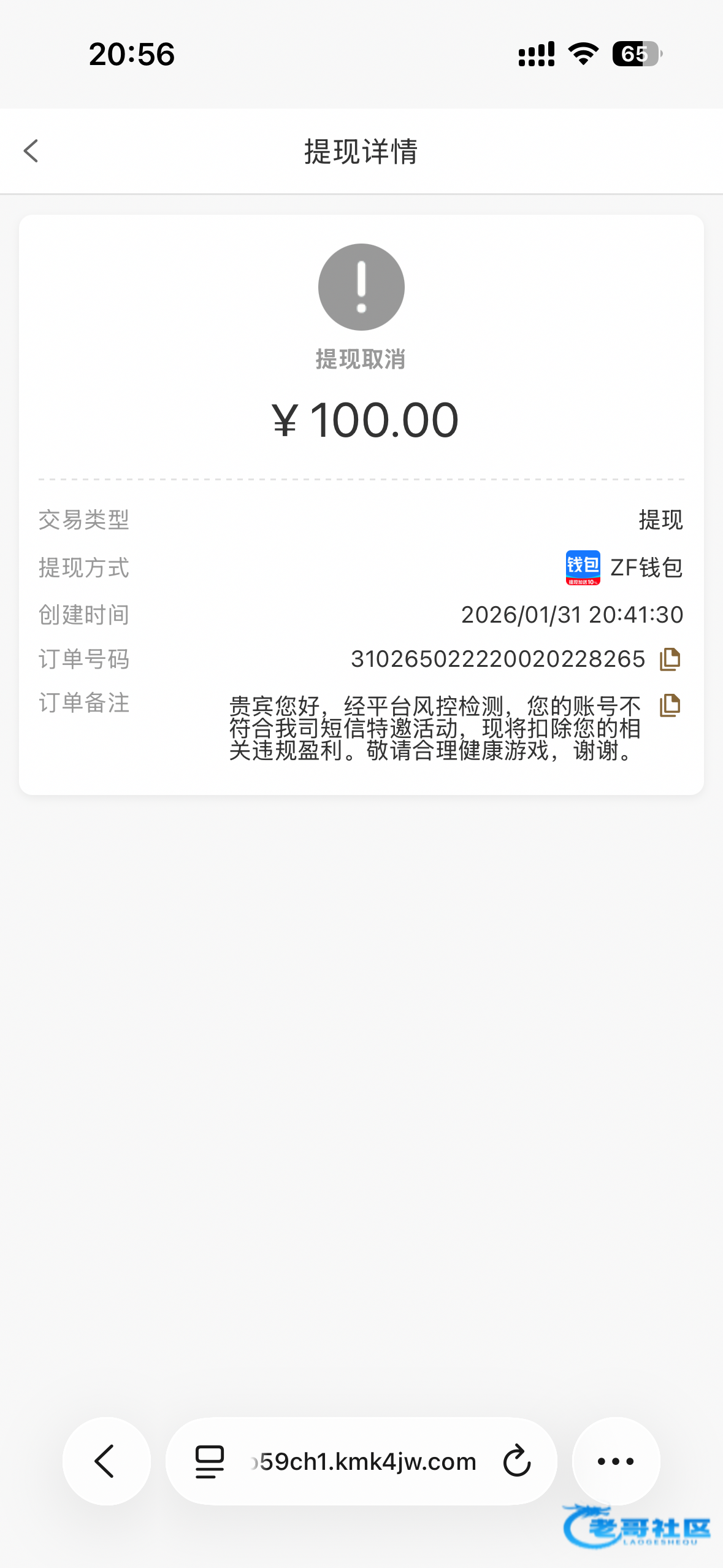Tap the browser back button
The height and width of the screenshot is (1568, 723).
coord(106,1461)
